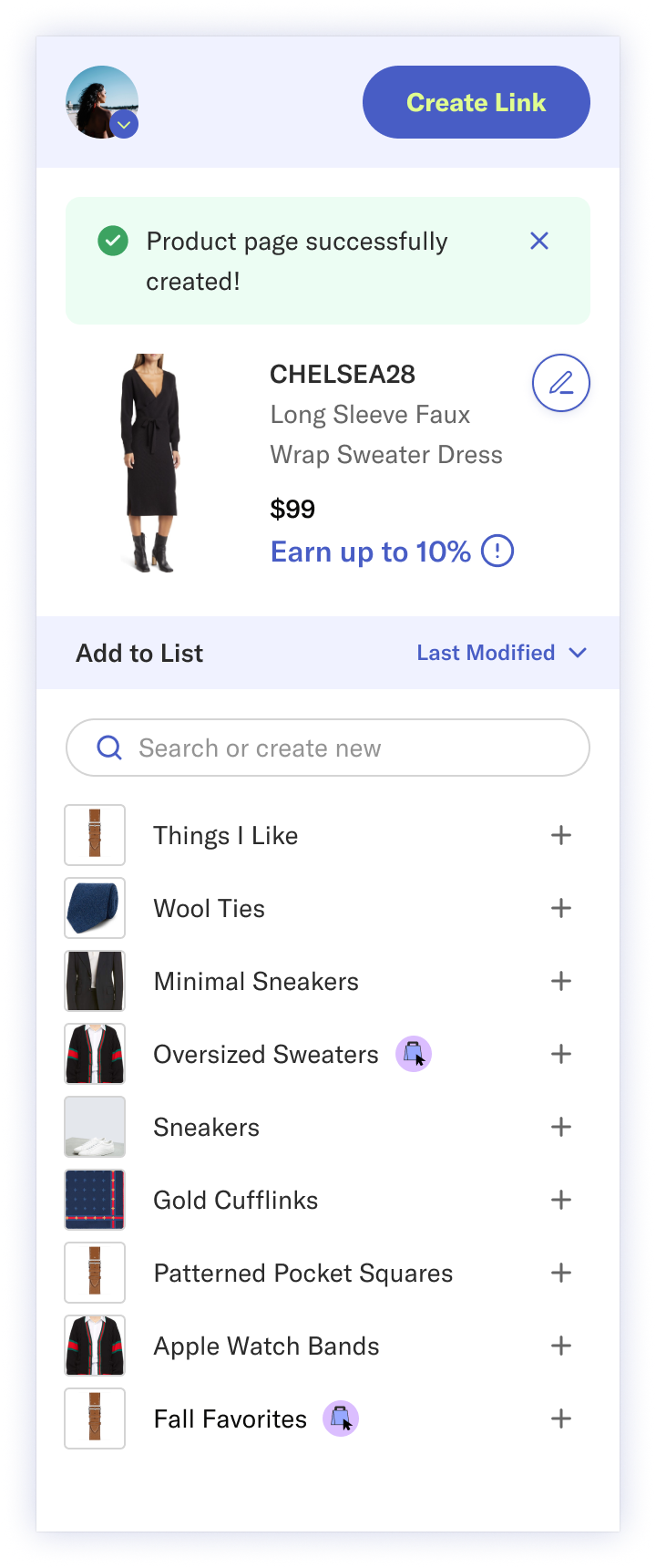Click the search magnifier icon
This screenshot has height=1568, width=656.
[109, 748]
